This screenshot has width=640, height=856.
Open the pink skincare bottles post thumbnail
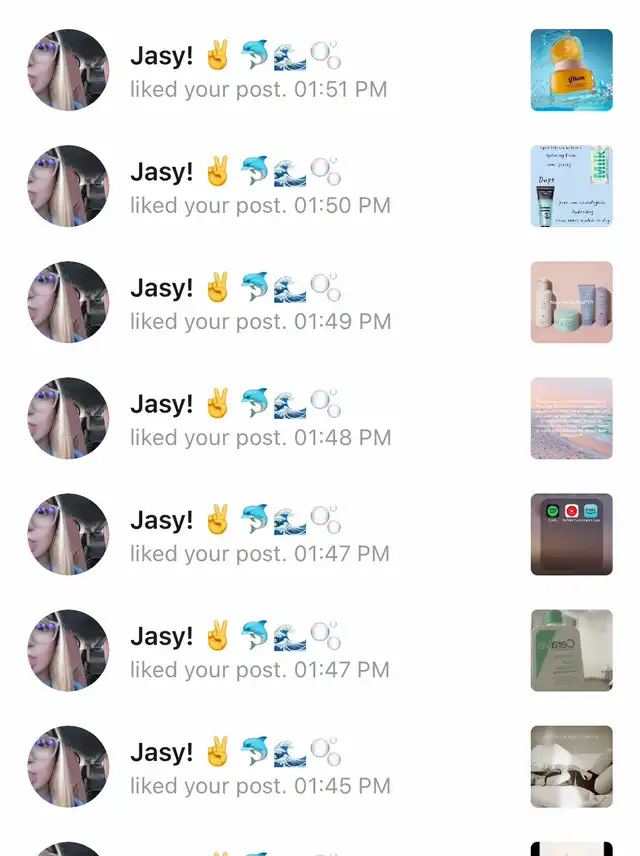(x=571, y=302)
